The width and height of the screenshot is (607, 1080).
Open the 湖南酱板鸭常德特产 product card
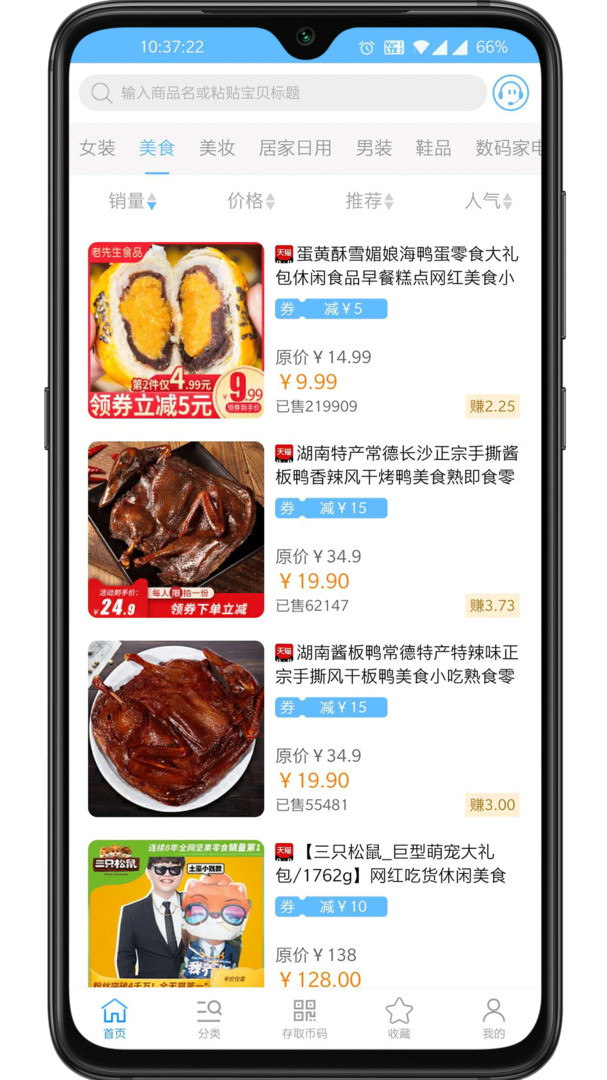(396, 664)
